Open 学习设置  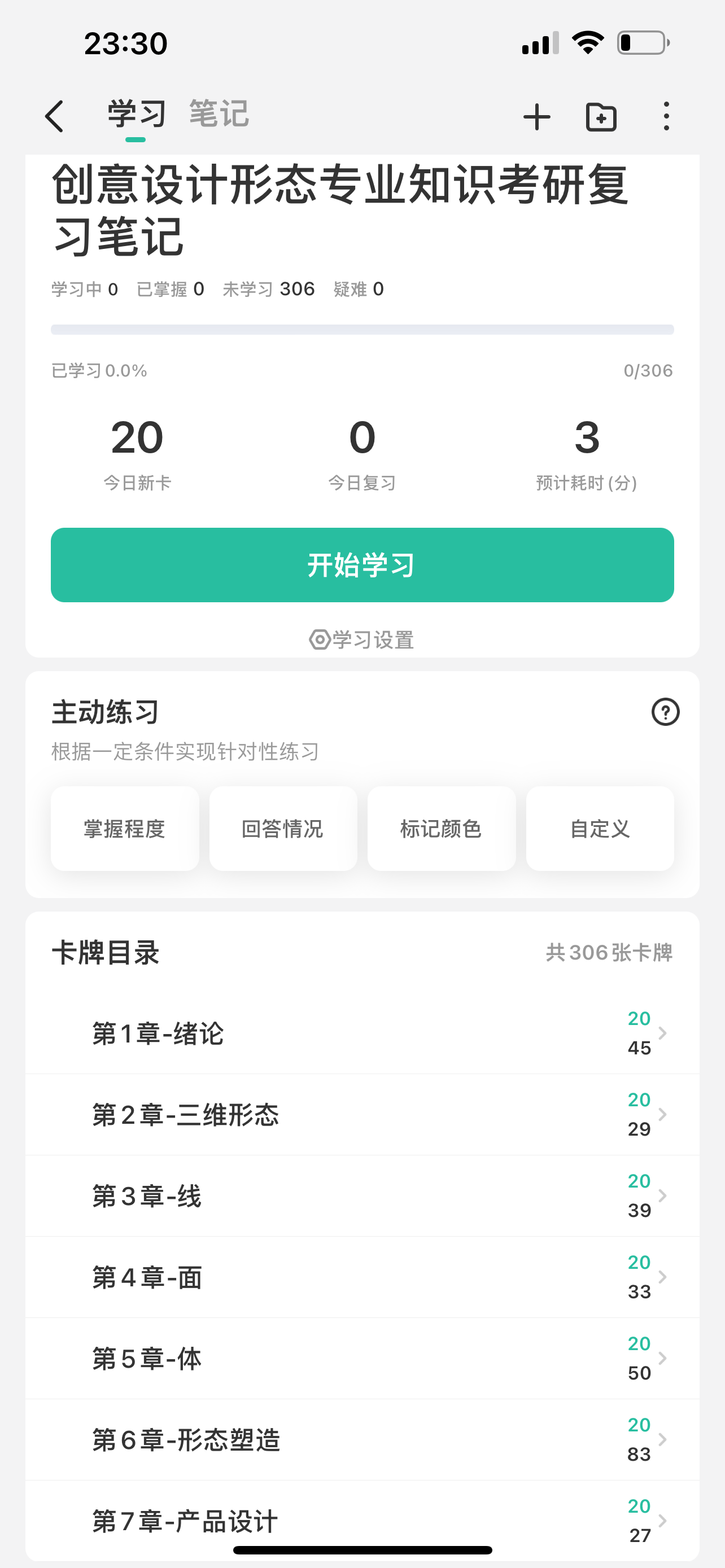tap(361, 640)
